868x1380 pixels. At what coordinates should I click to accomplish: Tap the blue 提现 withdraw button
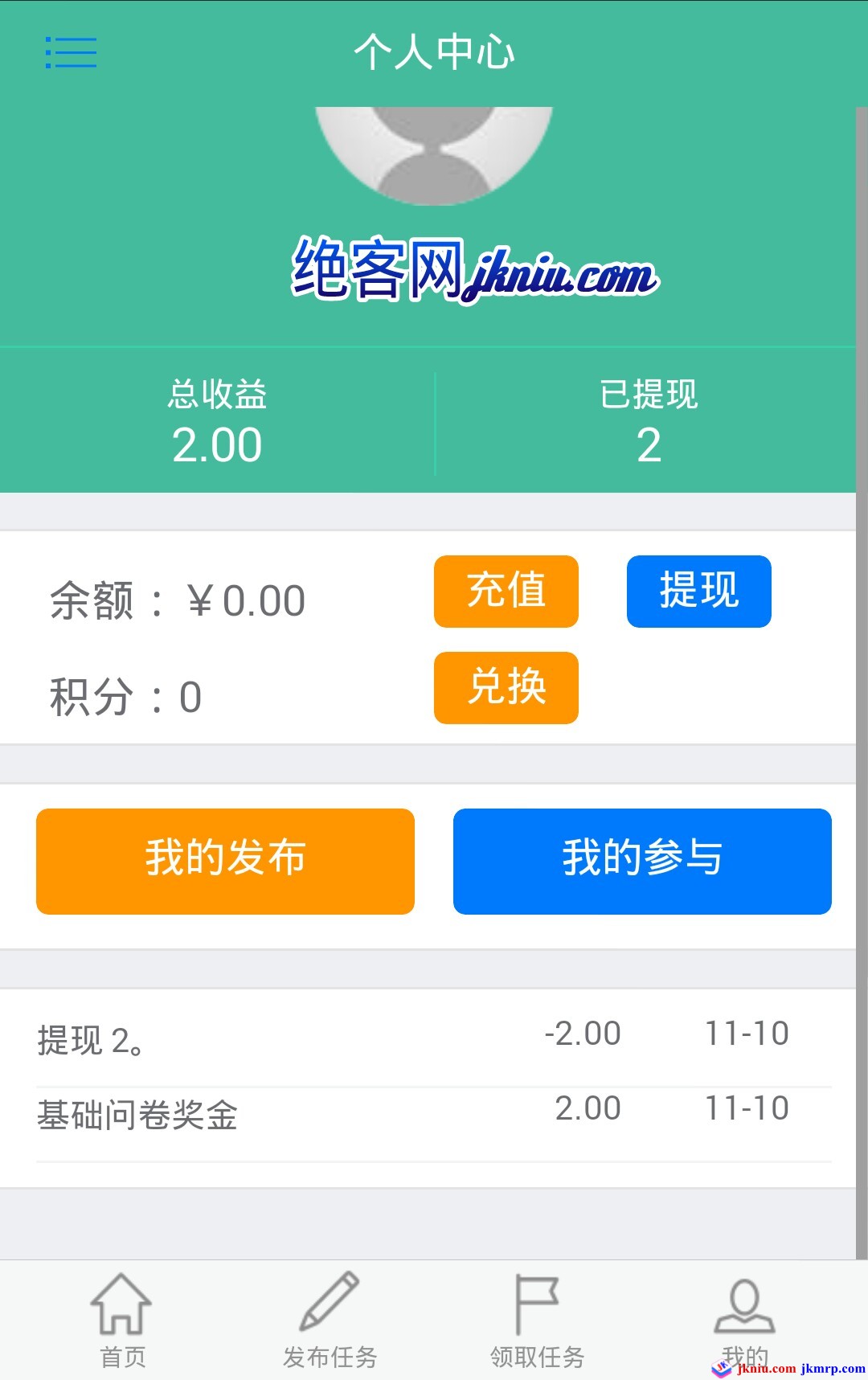(x=698, y=591)
